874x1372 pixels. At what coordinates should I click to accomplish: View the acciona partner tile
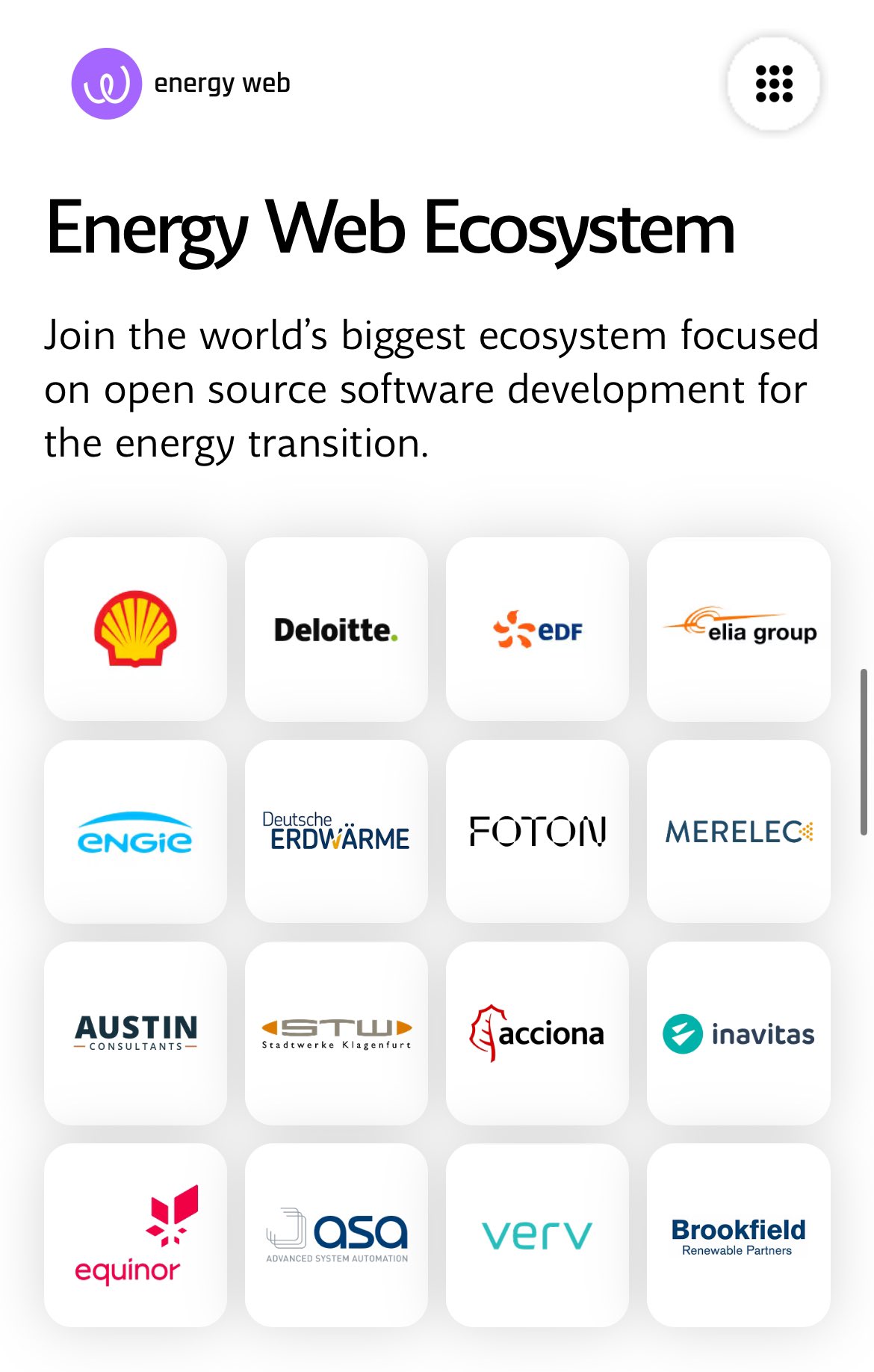537,1033
